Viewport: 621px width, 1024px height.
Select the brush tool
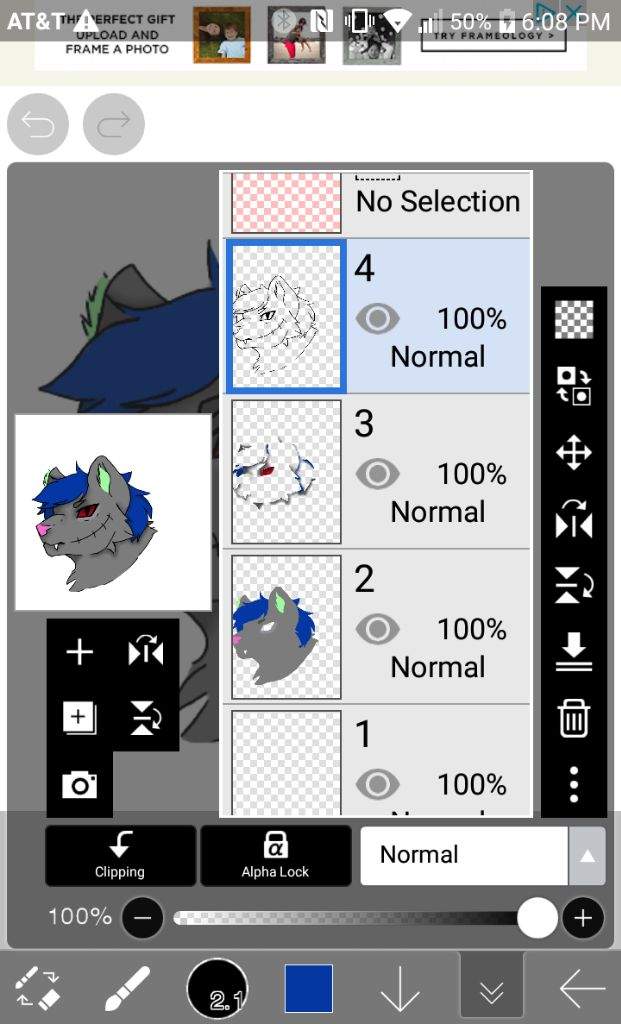[127, 989]
